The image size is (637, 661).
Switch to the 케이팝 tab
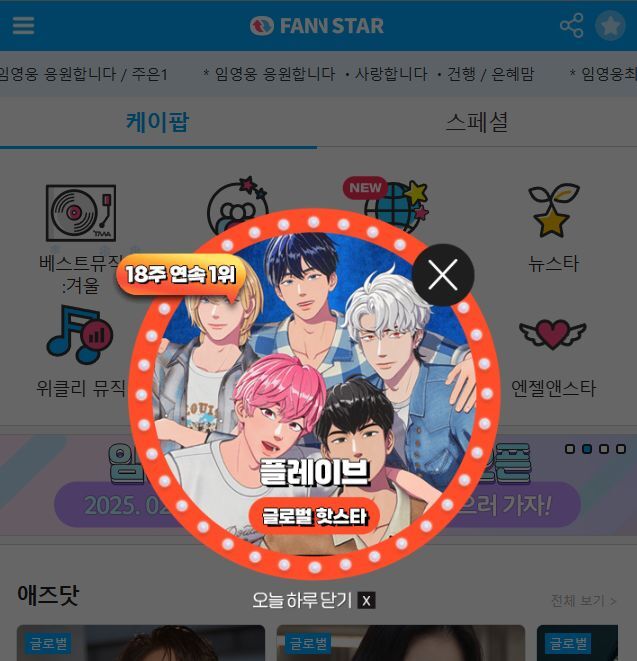click(157, 122)
